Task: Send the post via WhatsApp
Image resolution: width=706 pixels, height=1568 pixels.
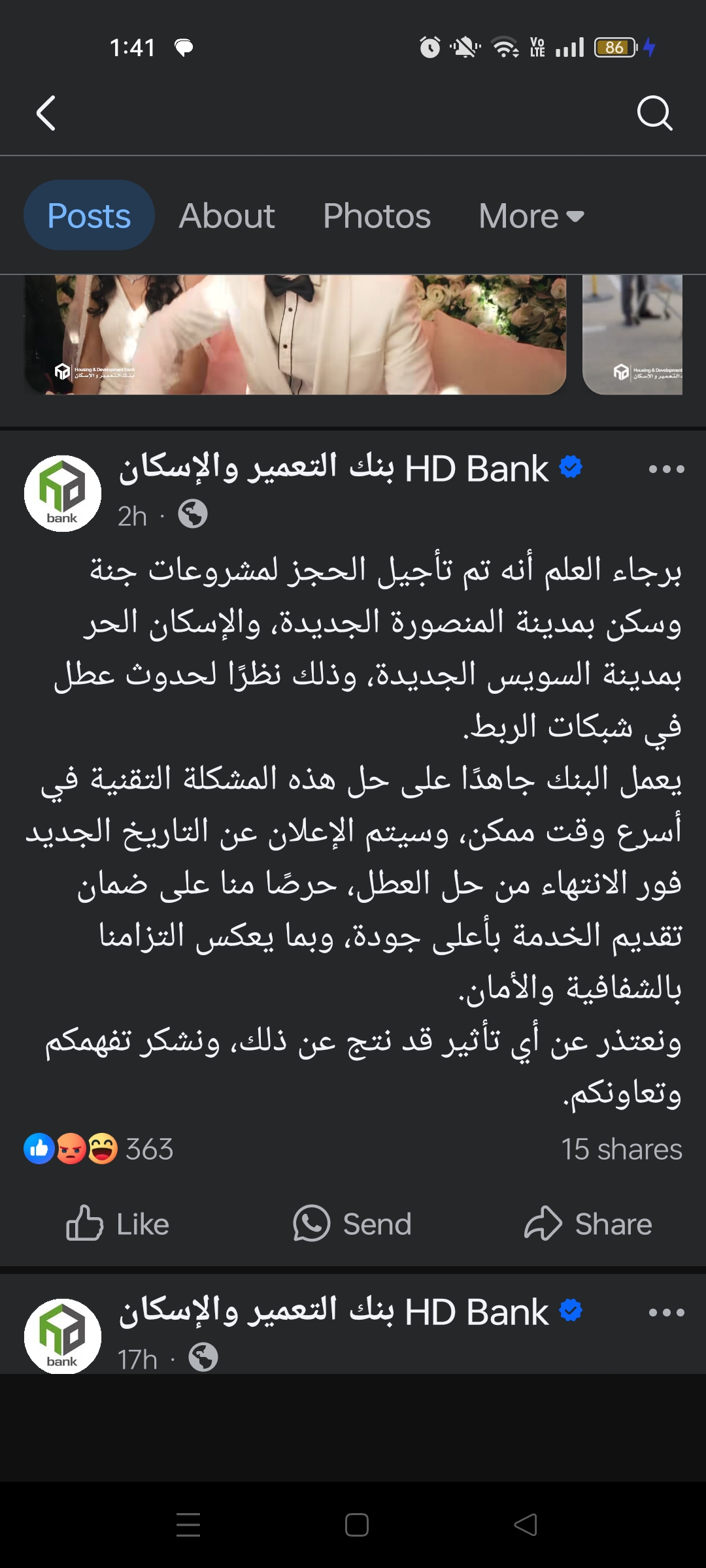Action: click(x=353, y=1224)
